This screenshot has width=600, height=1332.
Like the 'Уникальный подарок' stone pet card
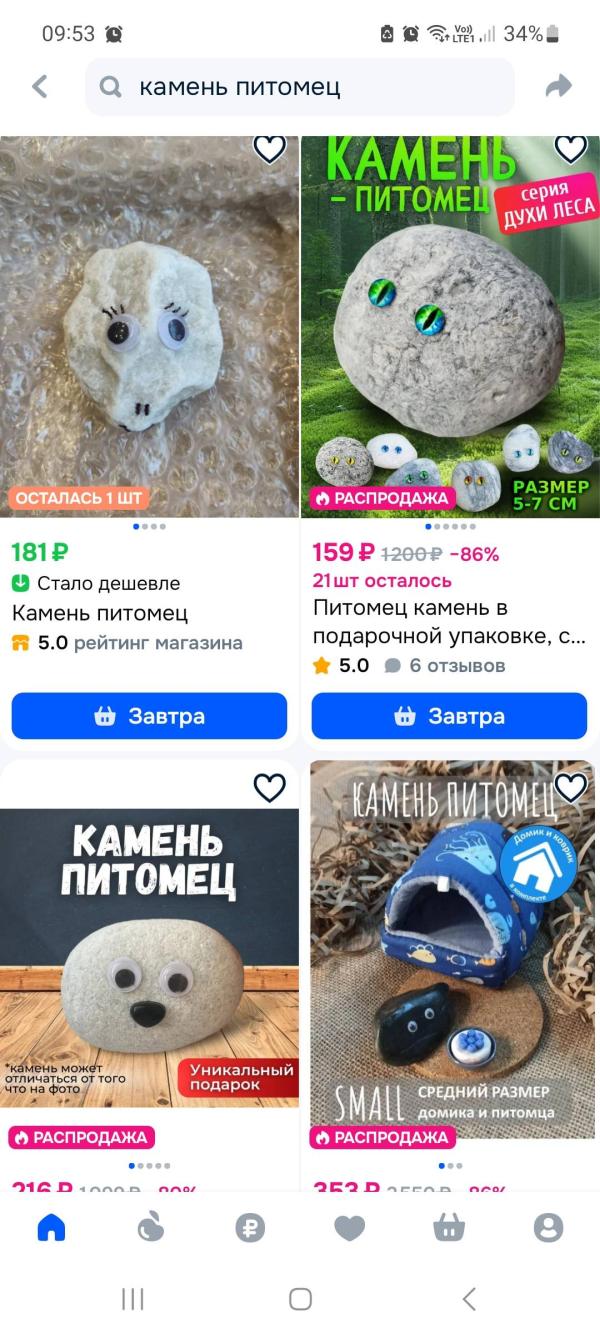[269, 788]
